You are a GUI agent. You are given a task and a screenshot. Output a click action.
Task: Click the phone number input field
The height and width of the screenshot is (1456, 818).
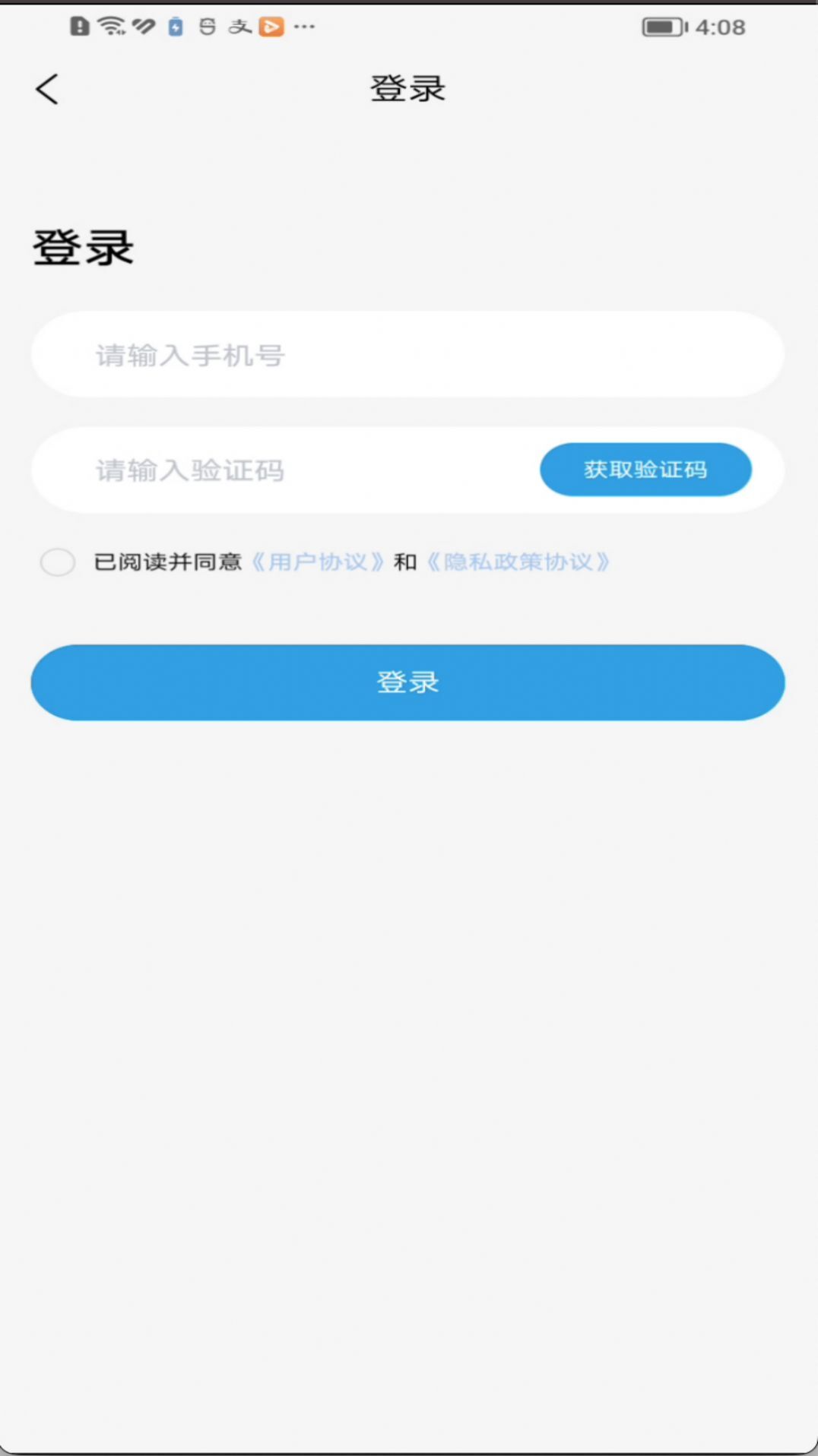[304, 354]
